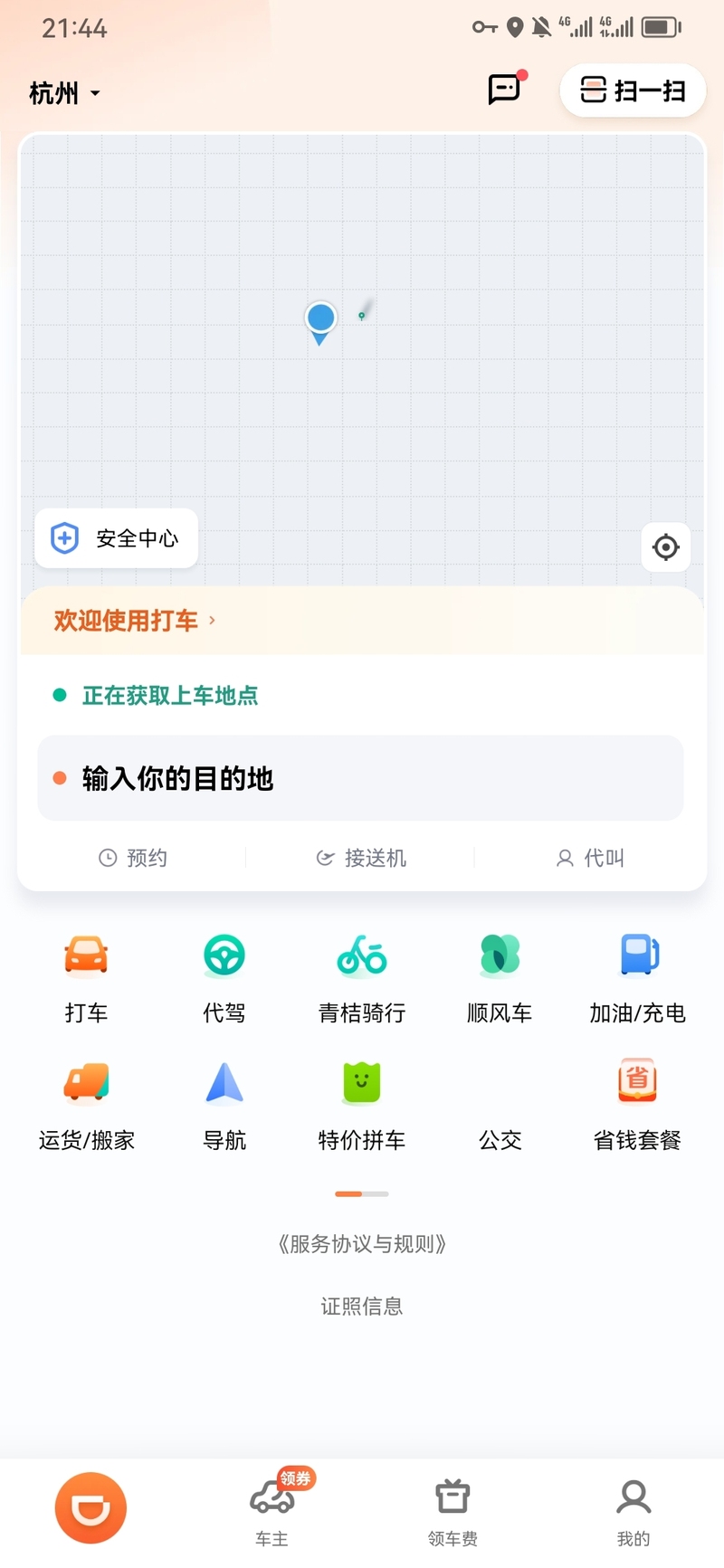Switch to 我的 profile tab

633,1508
